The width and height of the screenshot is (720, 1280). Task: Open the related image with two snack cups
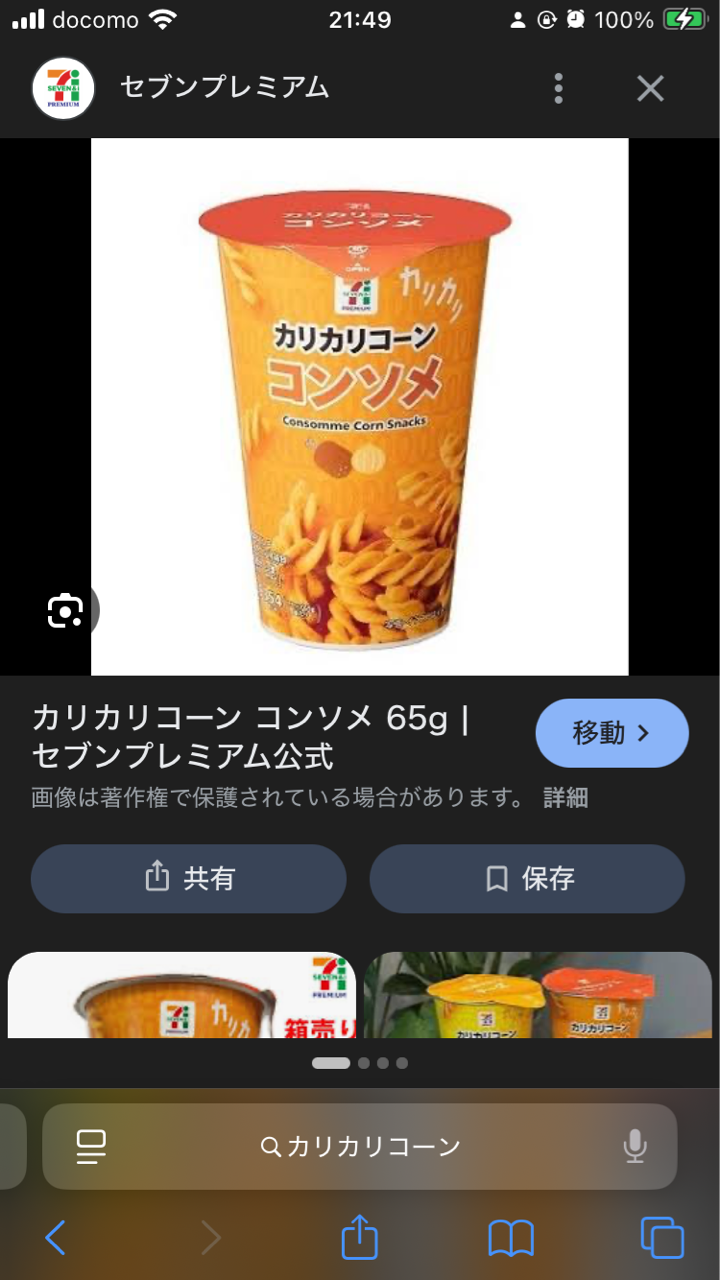537,995
